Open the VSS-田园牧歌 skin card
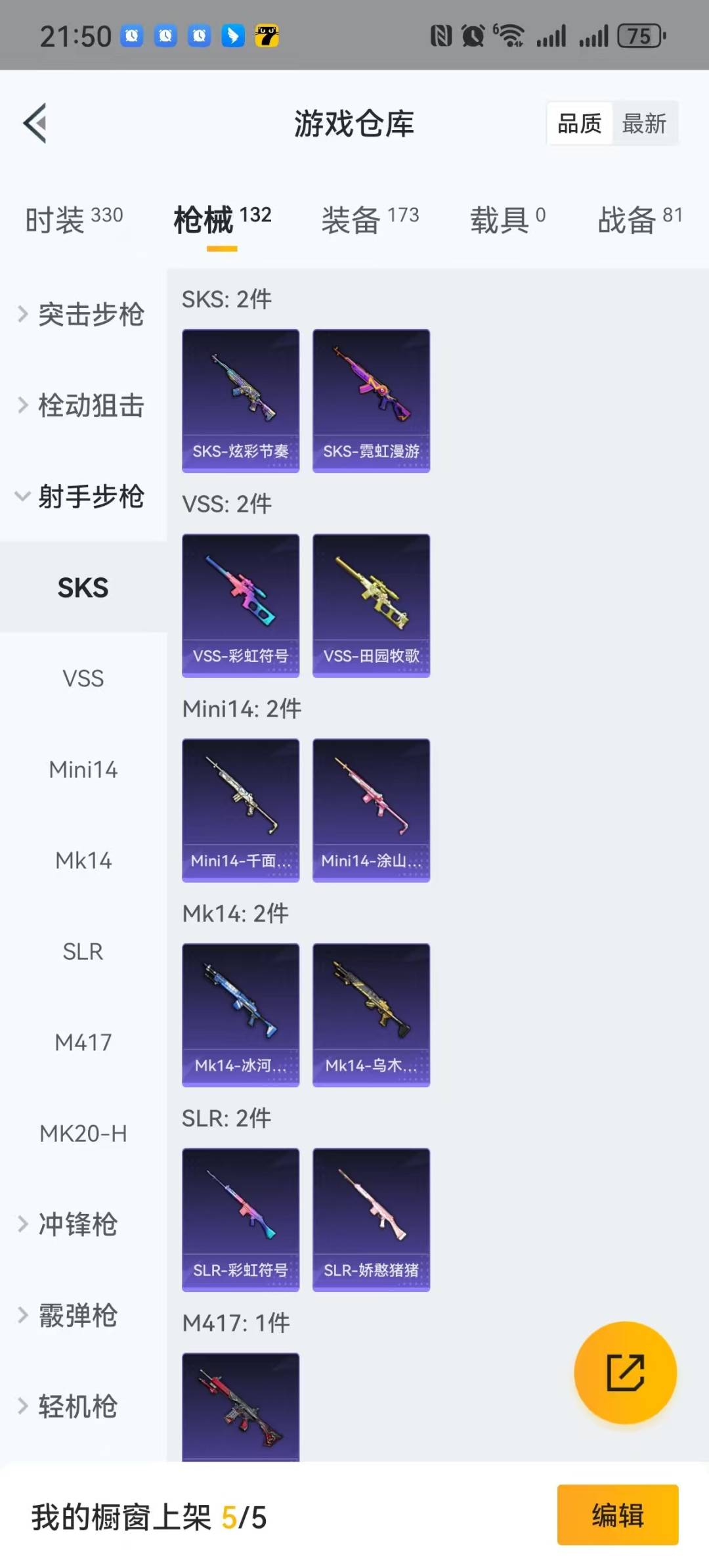Screen dimensions: 709x1568 [x=371, y=605]
